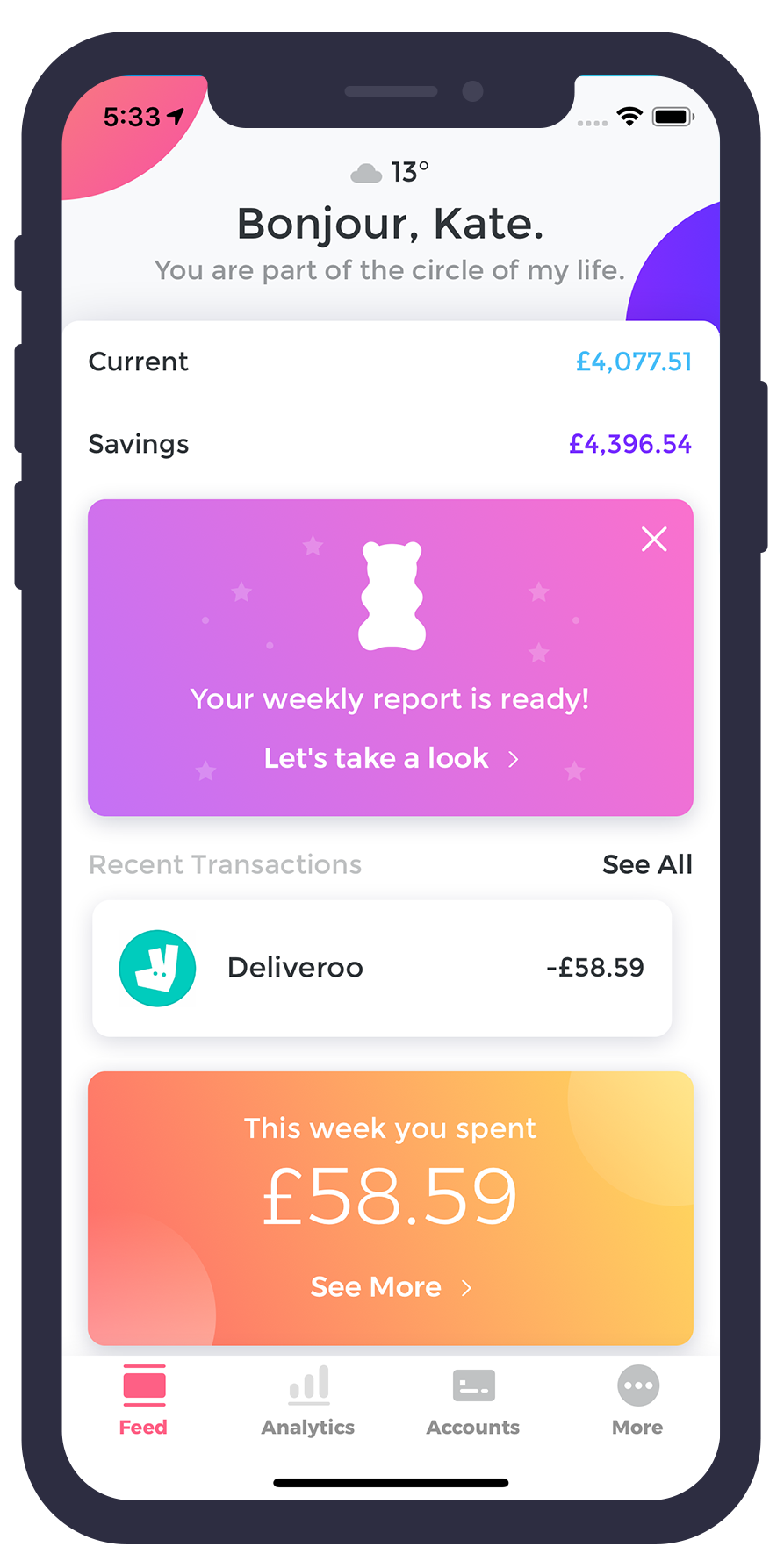Open the More tab
This screenshot has height=1568, width=784.
(x=637, y=1401)
